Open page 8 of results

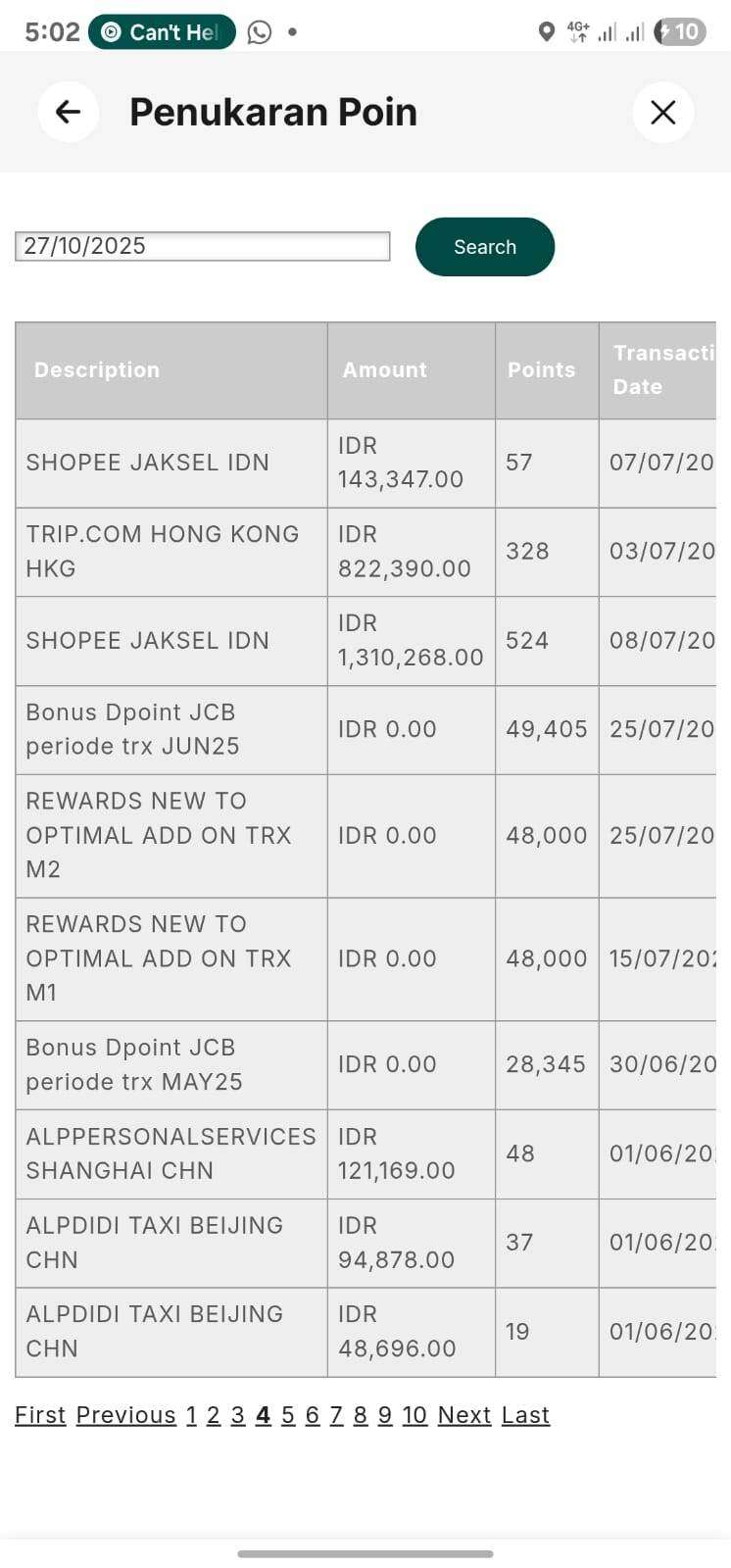coord(361,1415)
